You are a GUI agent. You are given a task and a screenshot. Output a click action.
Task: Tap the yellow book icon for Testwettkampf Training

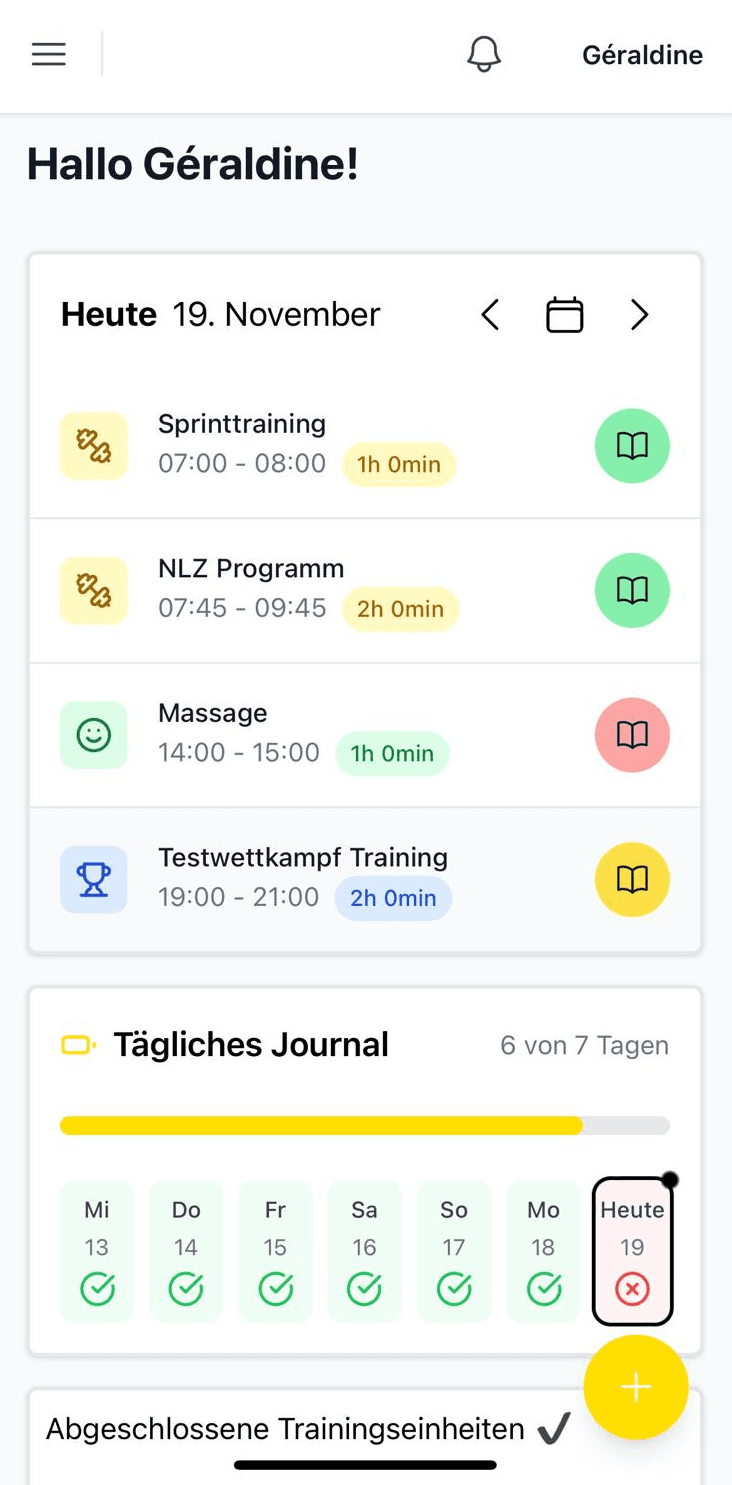(x=632, y=880)
